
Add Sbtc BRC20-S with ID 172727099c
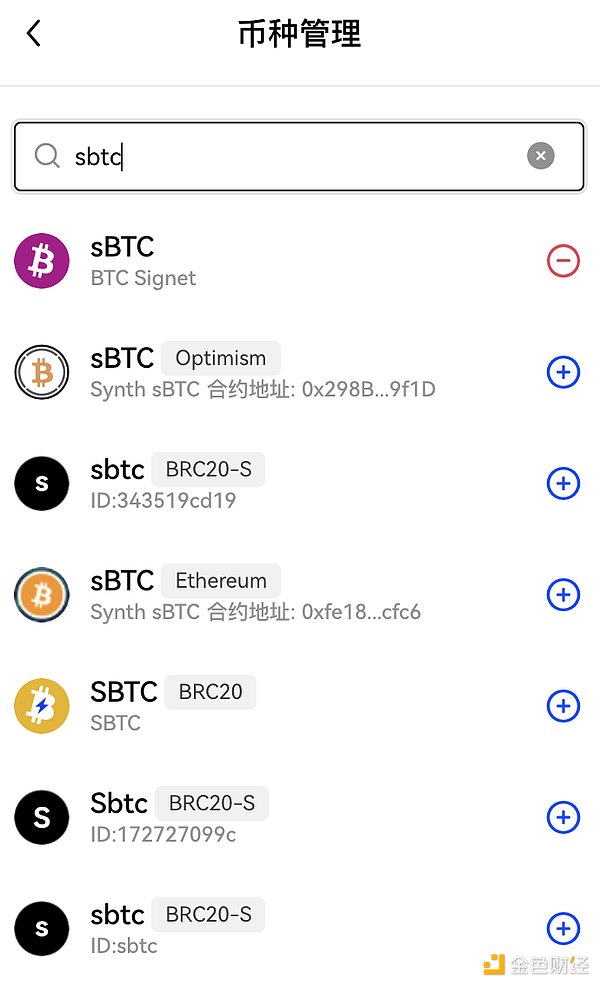[563, 817]
